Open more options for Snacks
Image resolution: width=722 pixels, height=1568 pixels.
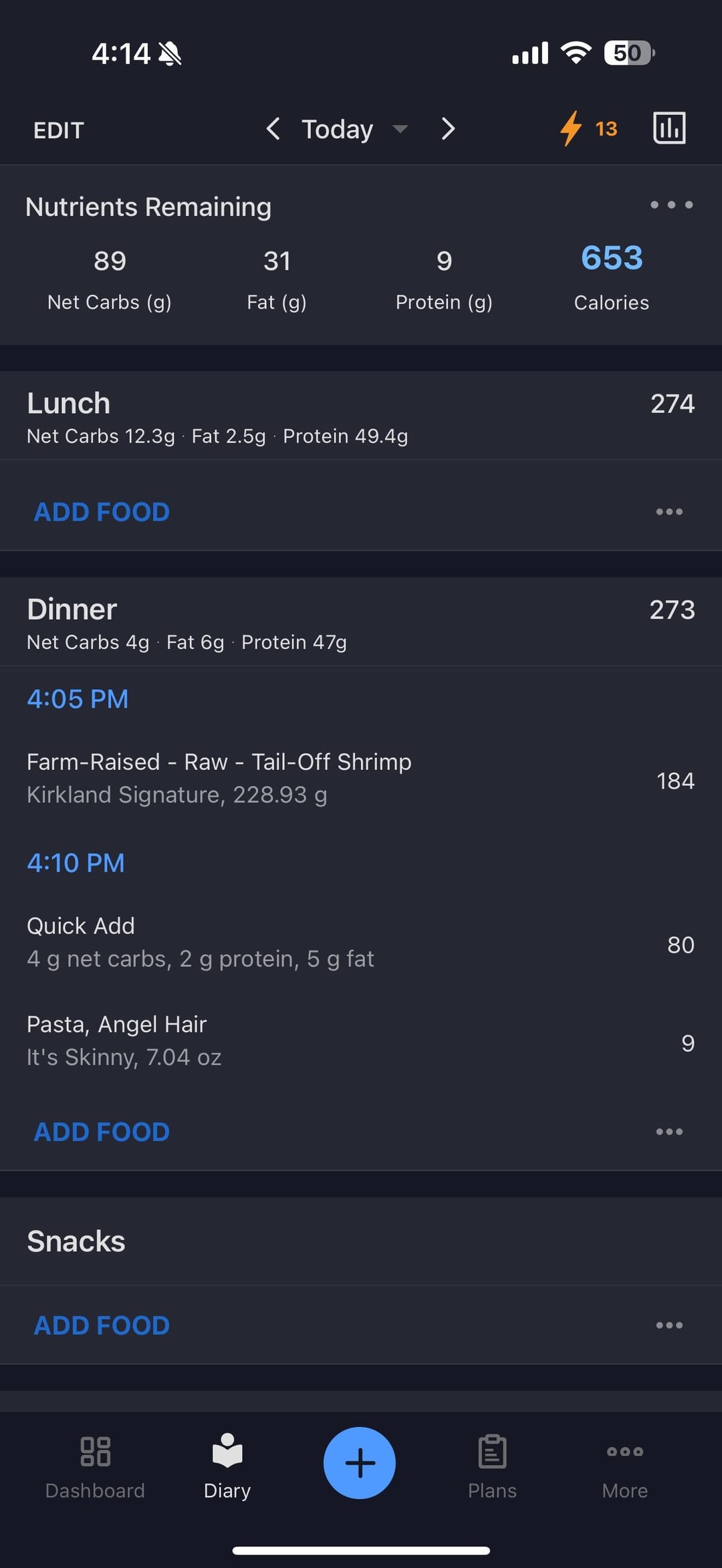pos(669,1325)
